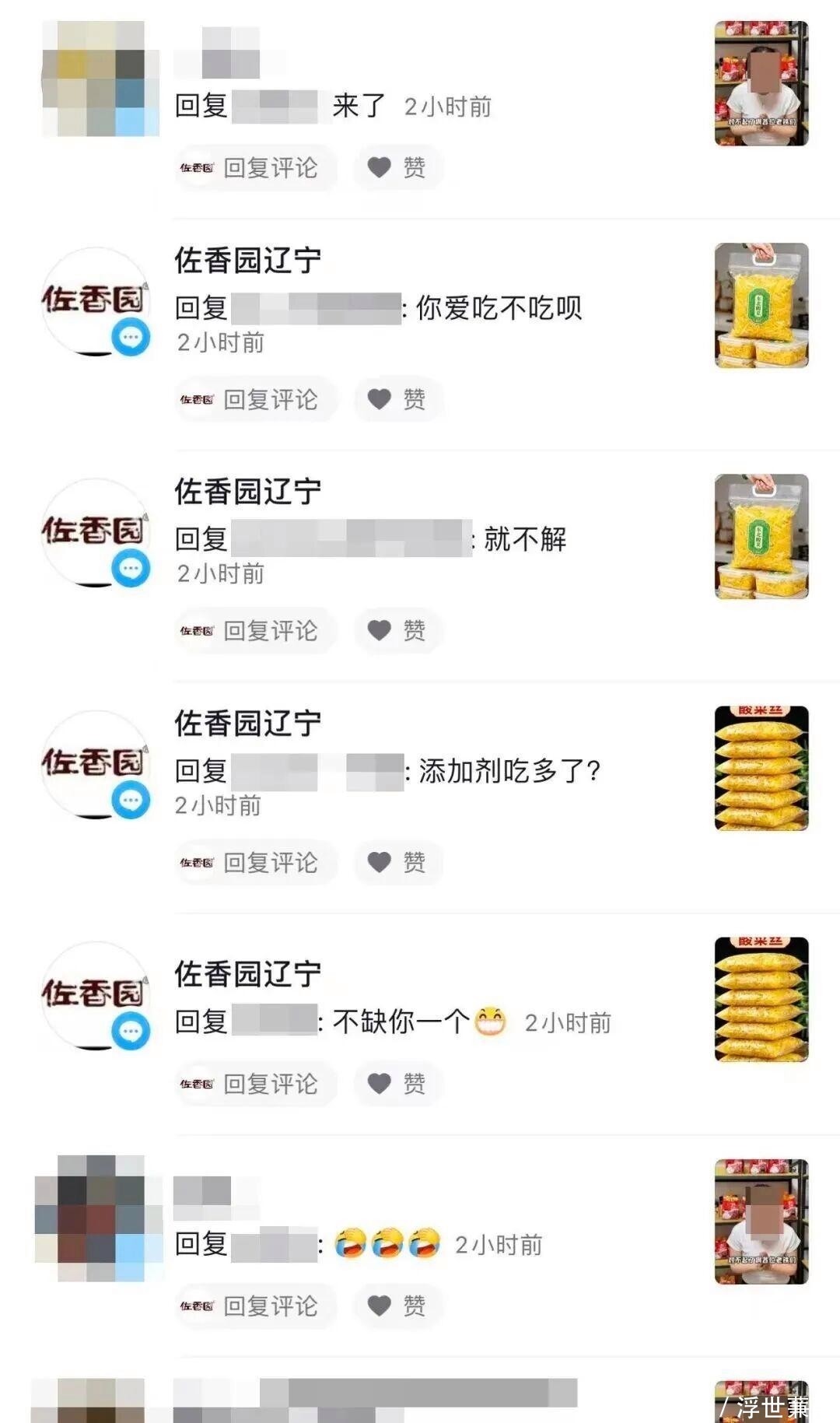Open 佐香园辽宁 profile name above "不缺你一个"
The width and height of the screenshot is (840, 1423).
[x=247, y=973]
